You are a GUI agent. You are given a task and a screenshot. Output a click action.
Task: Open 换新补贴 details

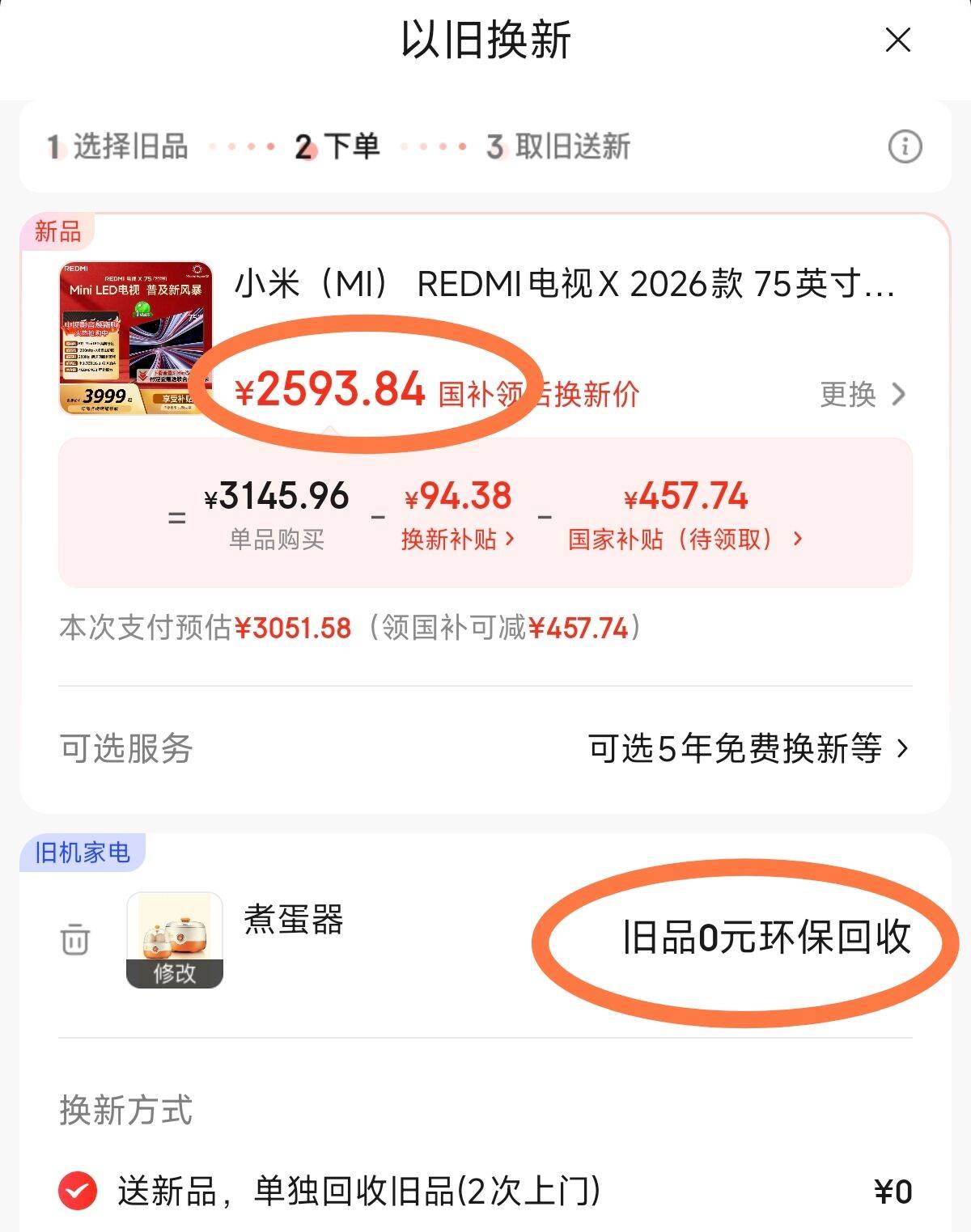[457, 539]
